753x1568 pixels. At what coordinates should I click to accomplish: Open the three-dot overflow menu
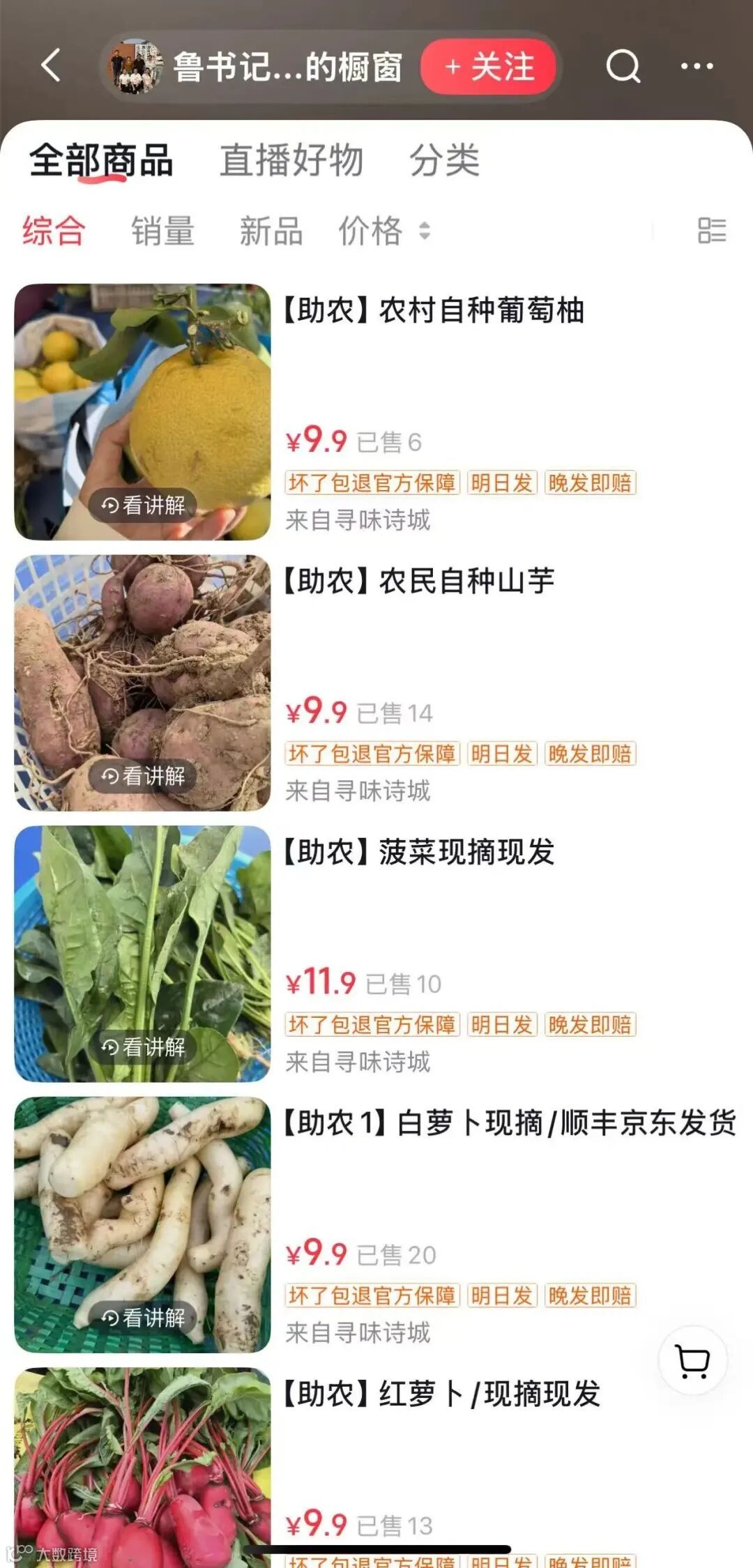click(697, 67)
